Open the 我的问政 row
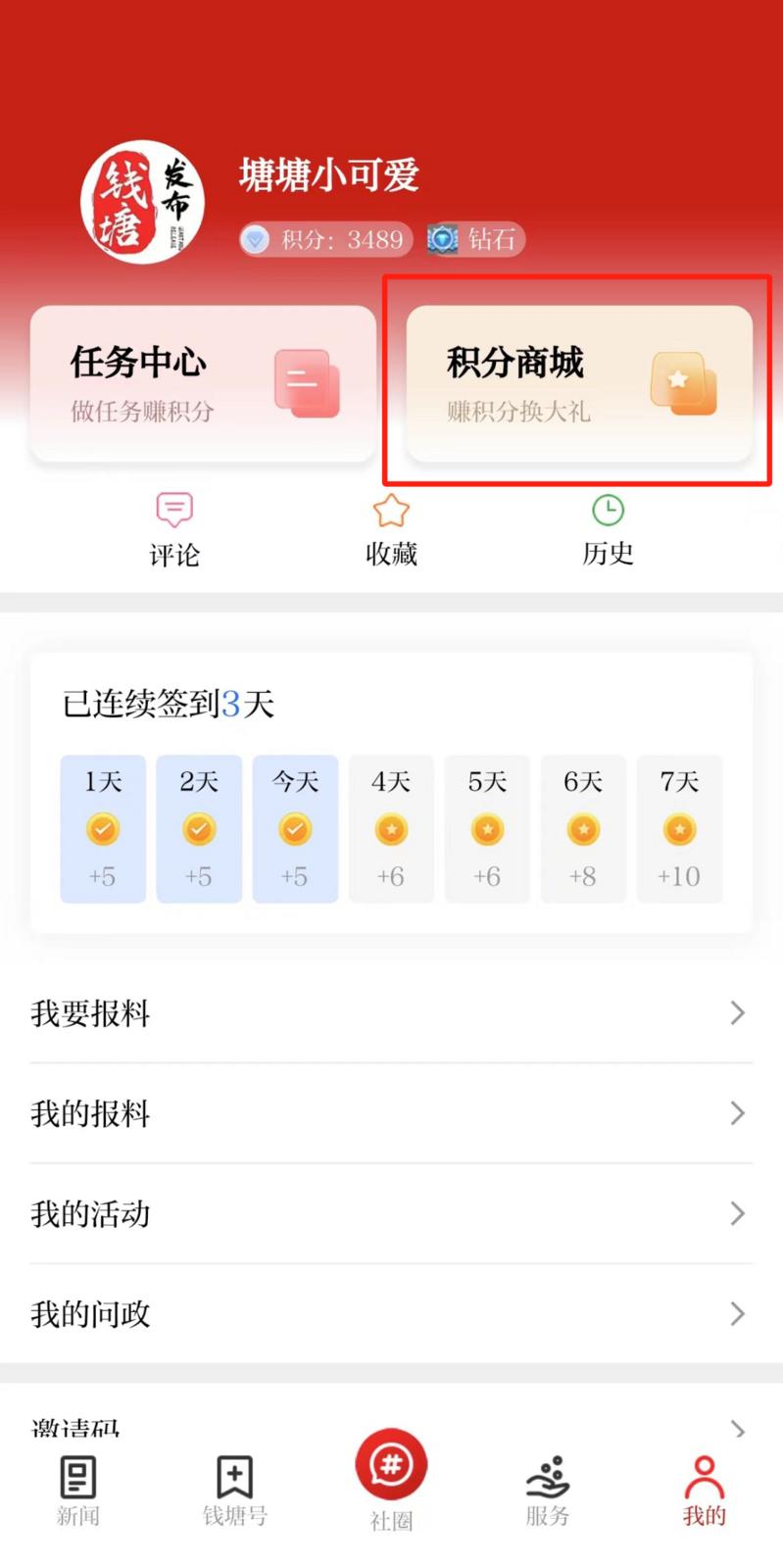783x1568 pixels. coord(391,1314)
